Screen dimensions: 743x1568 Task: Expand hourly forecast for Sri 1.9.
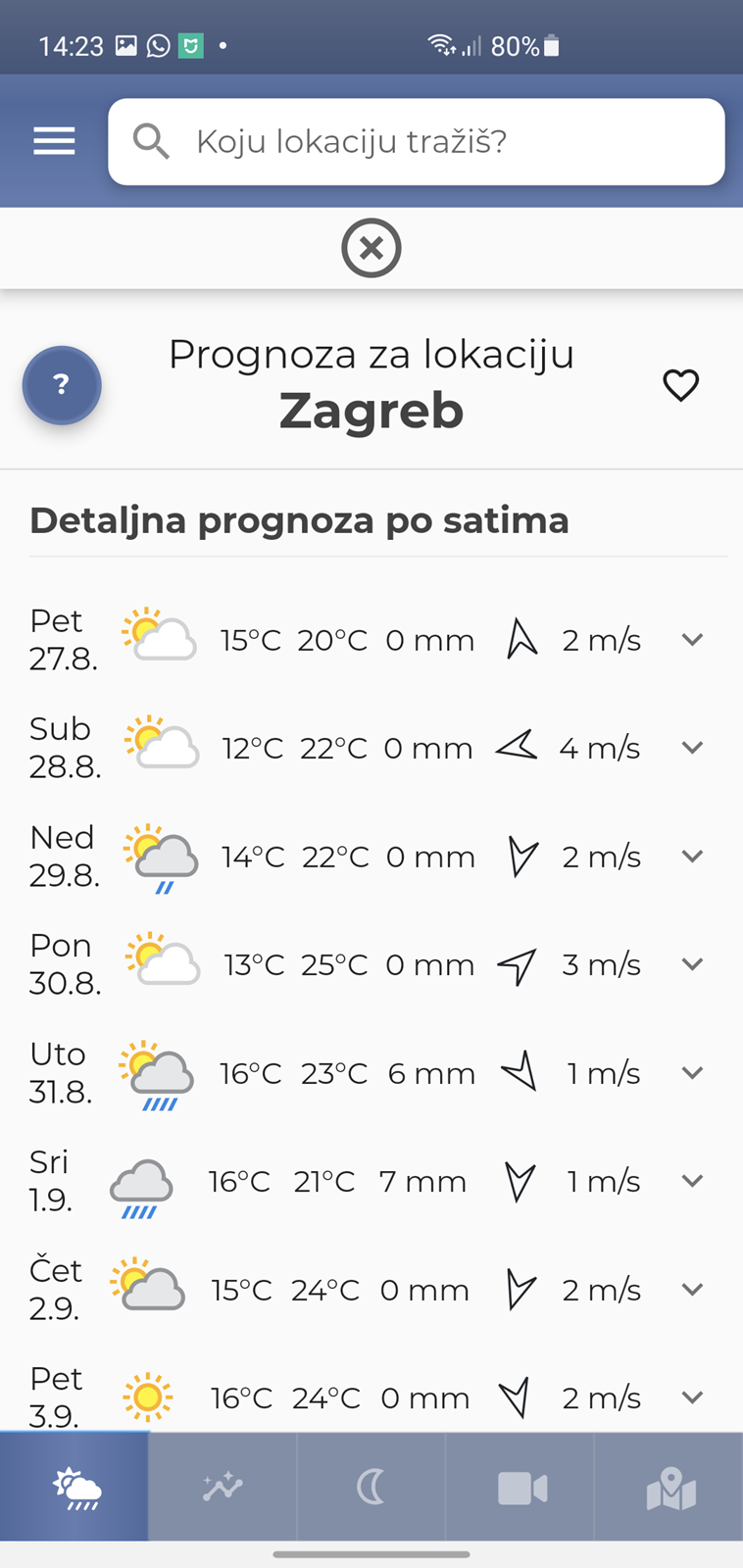point(692,1181)
